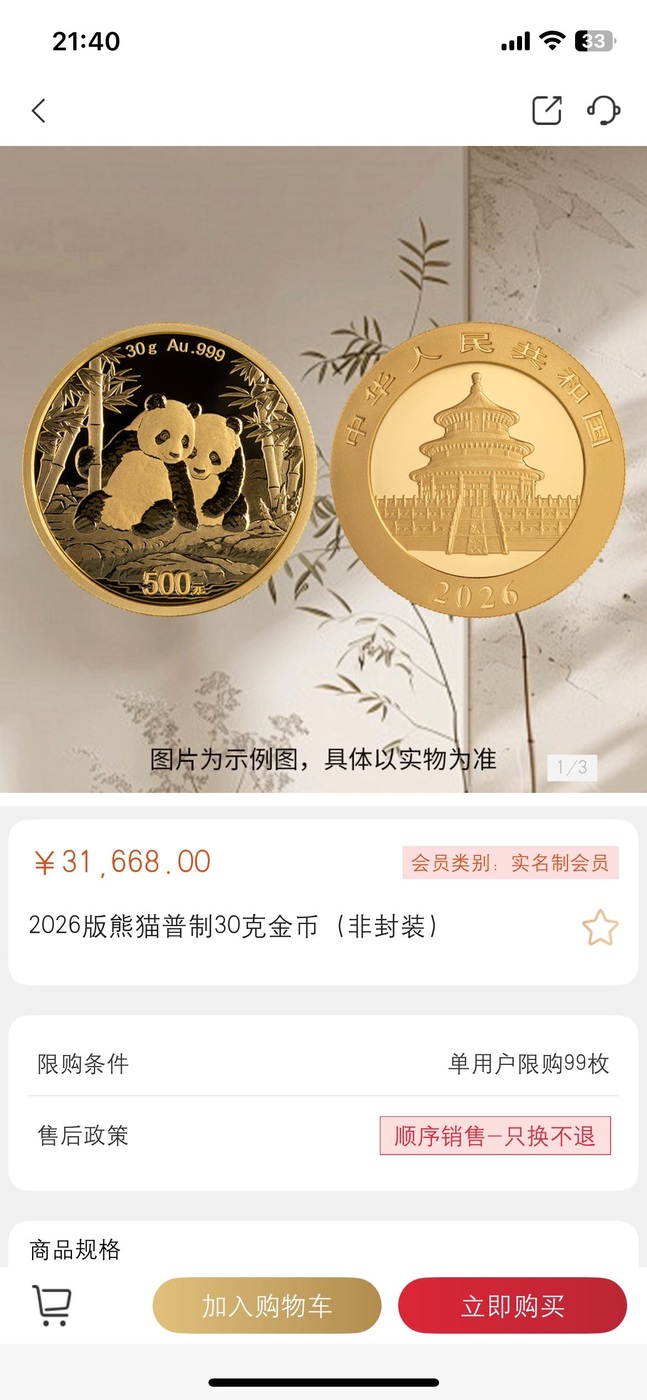
Task: Open the panda gold coin product image
Action: pos(323,470)
